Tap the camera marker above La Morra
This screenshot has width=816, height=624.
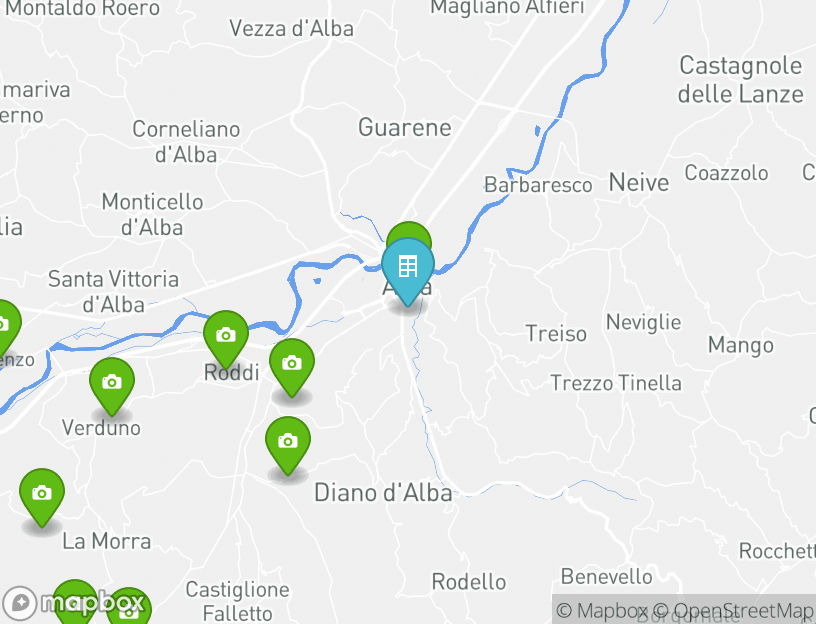(x=42, y=494)
